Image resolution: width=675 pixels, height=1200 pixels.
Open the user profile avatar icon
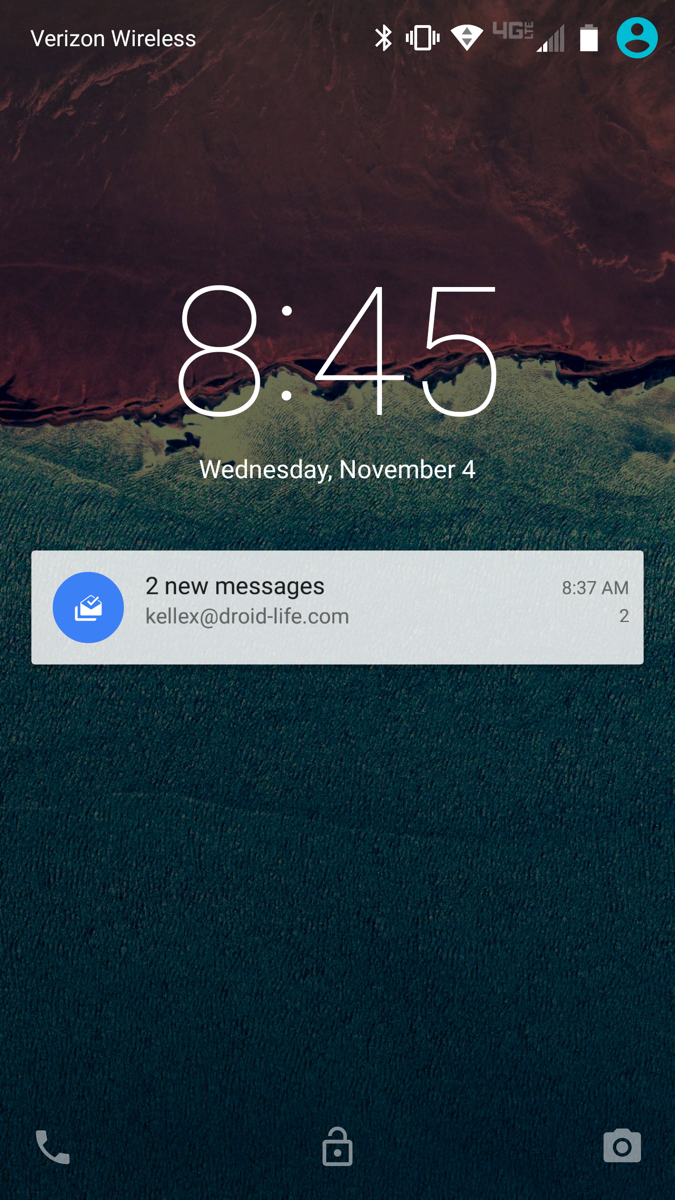click(637, 38)
